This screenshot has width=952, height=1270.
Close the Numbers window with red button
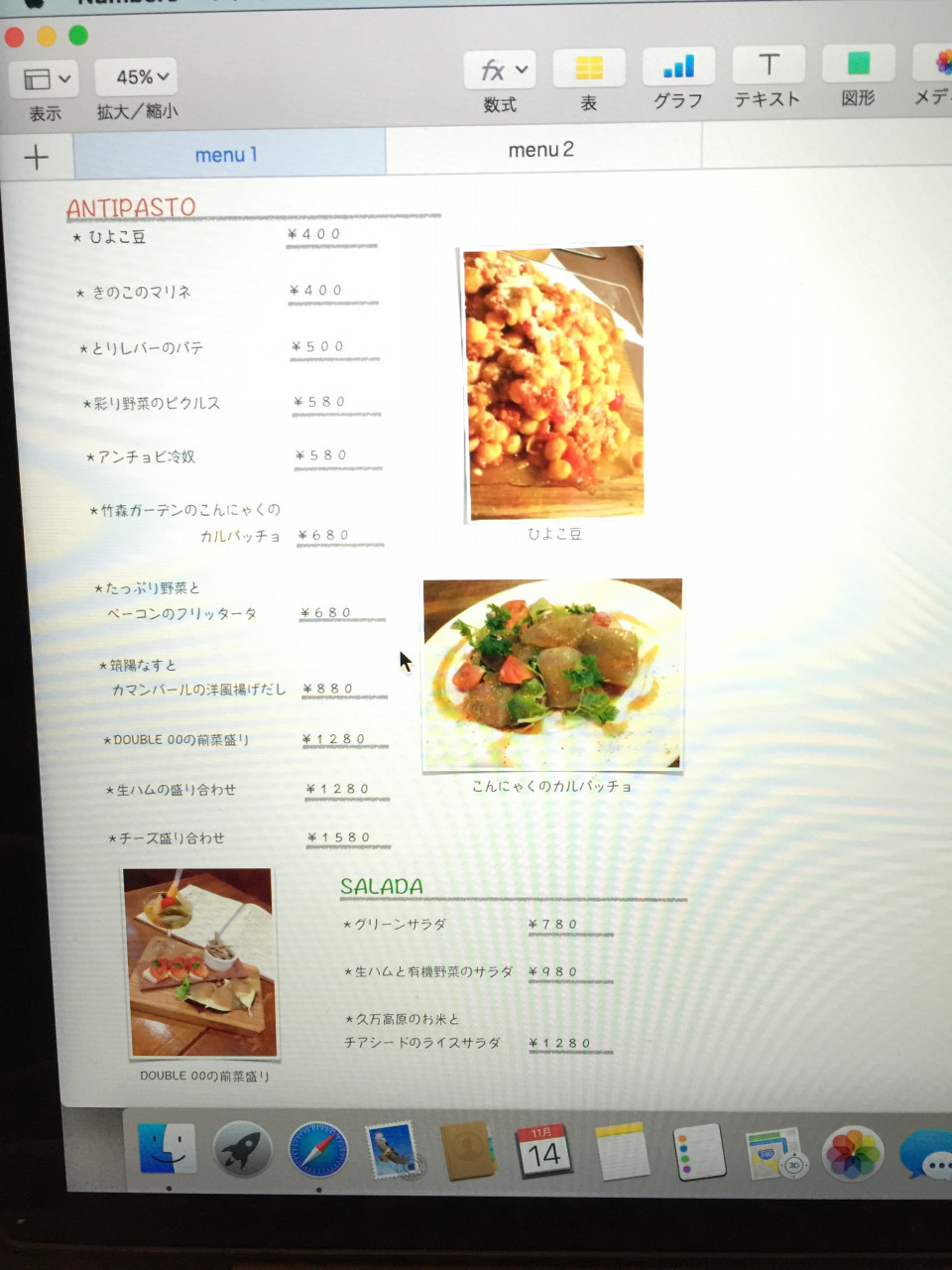[14, 38]
